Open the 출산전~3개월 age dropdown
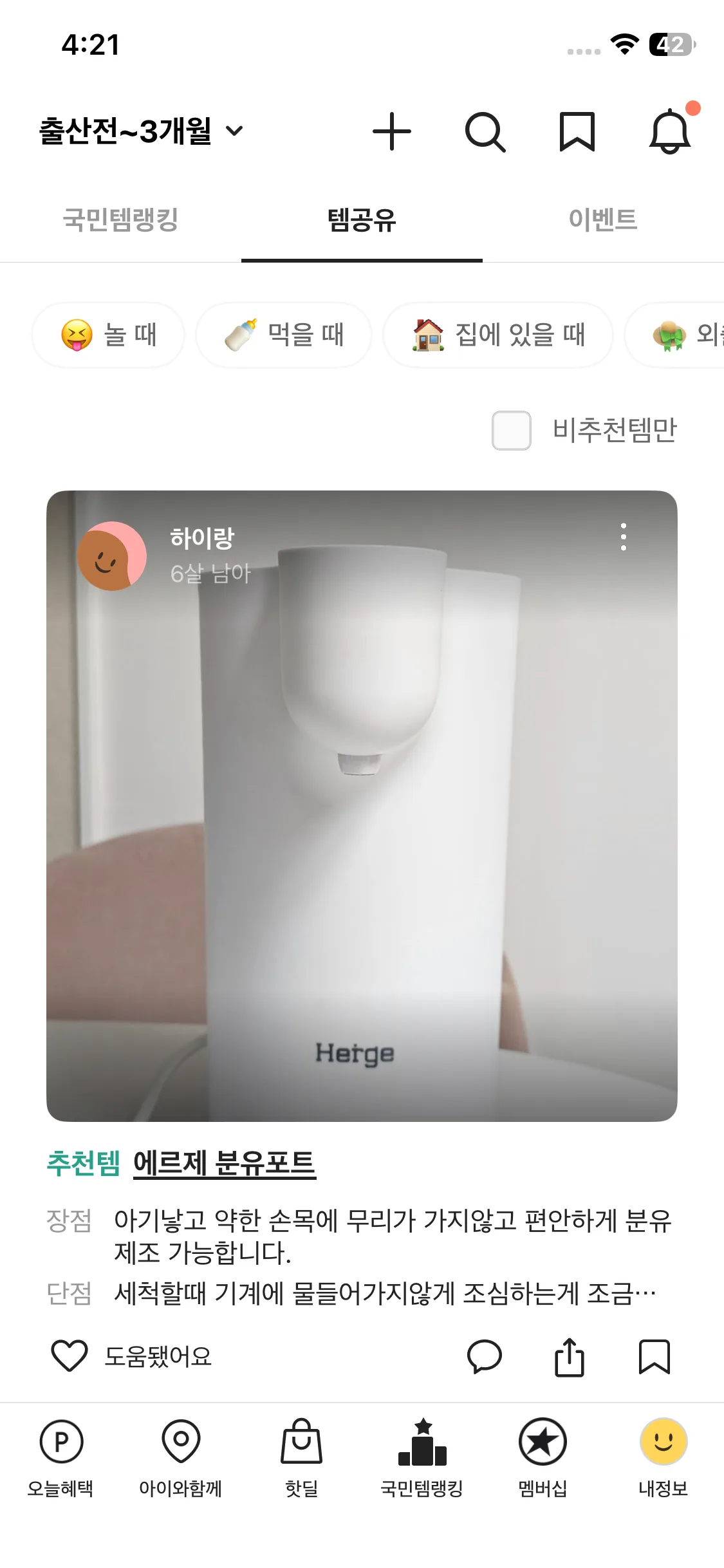 [141, 131]
